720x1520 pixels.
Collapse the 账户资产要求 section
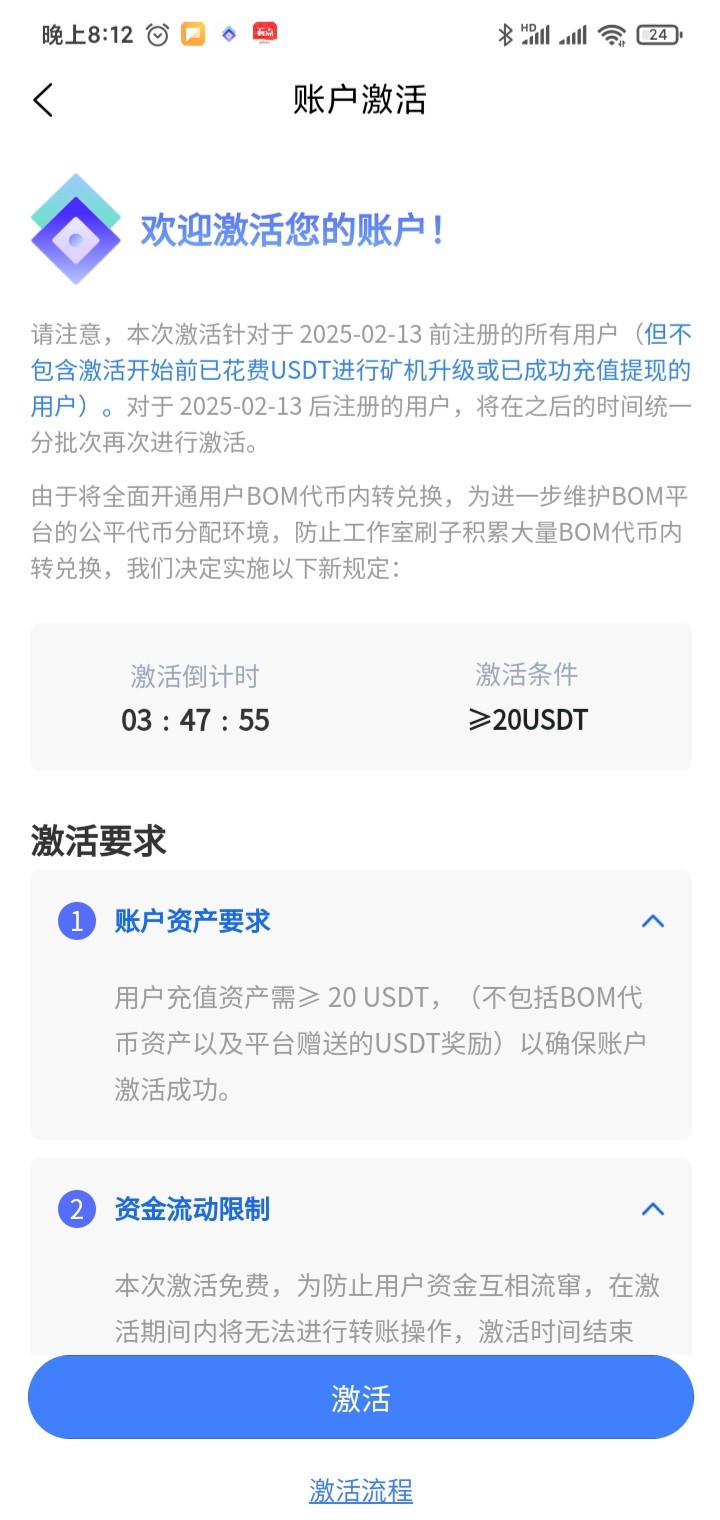(x=652, y=921)
